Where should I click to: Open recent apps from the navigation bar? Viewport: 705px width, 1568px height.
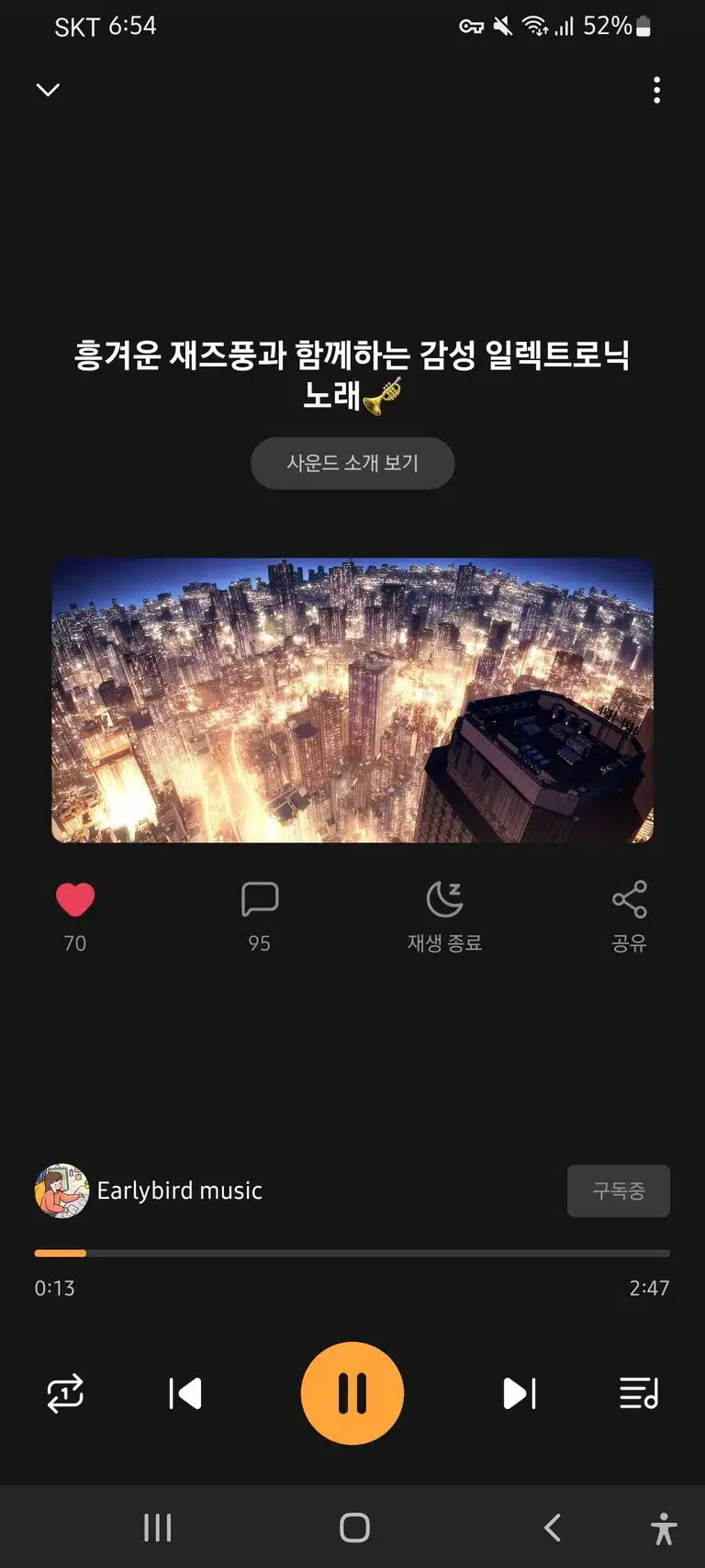(x=158, y=1528)
